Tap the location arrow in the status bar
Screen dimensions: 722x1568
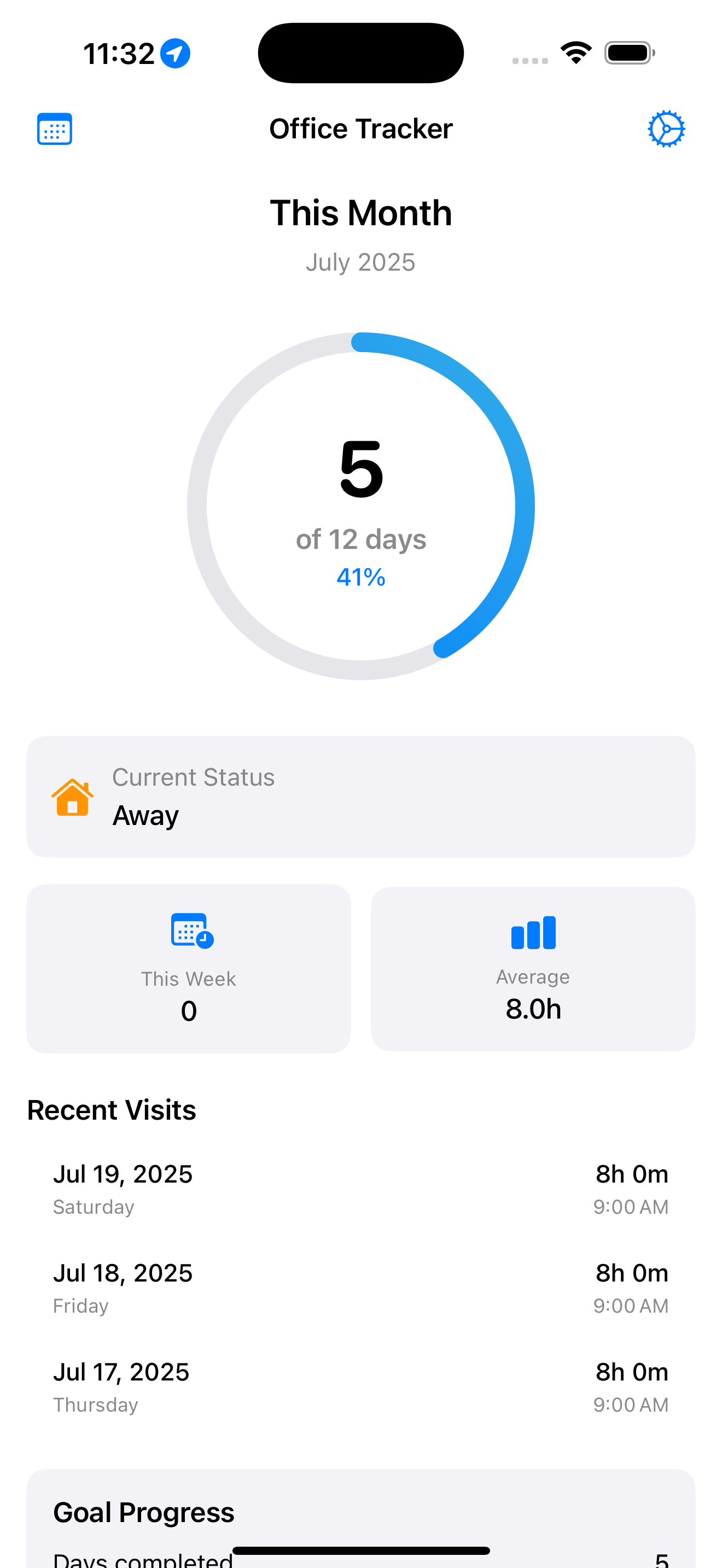(174, 53)
